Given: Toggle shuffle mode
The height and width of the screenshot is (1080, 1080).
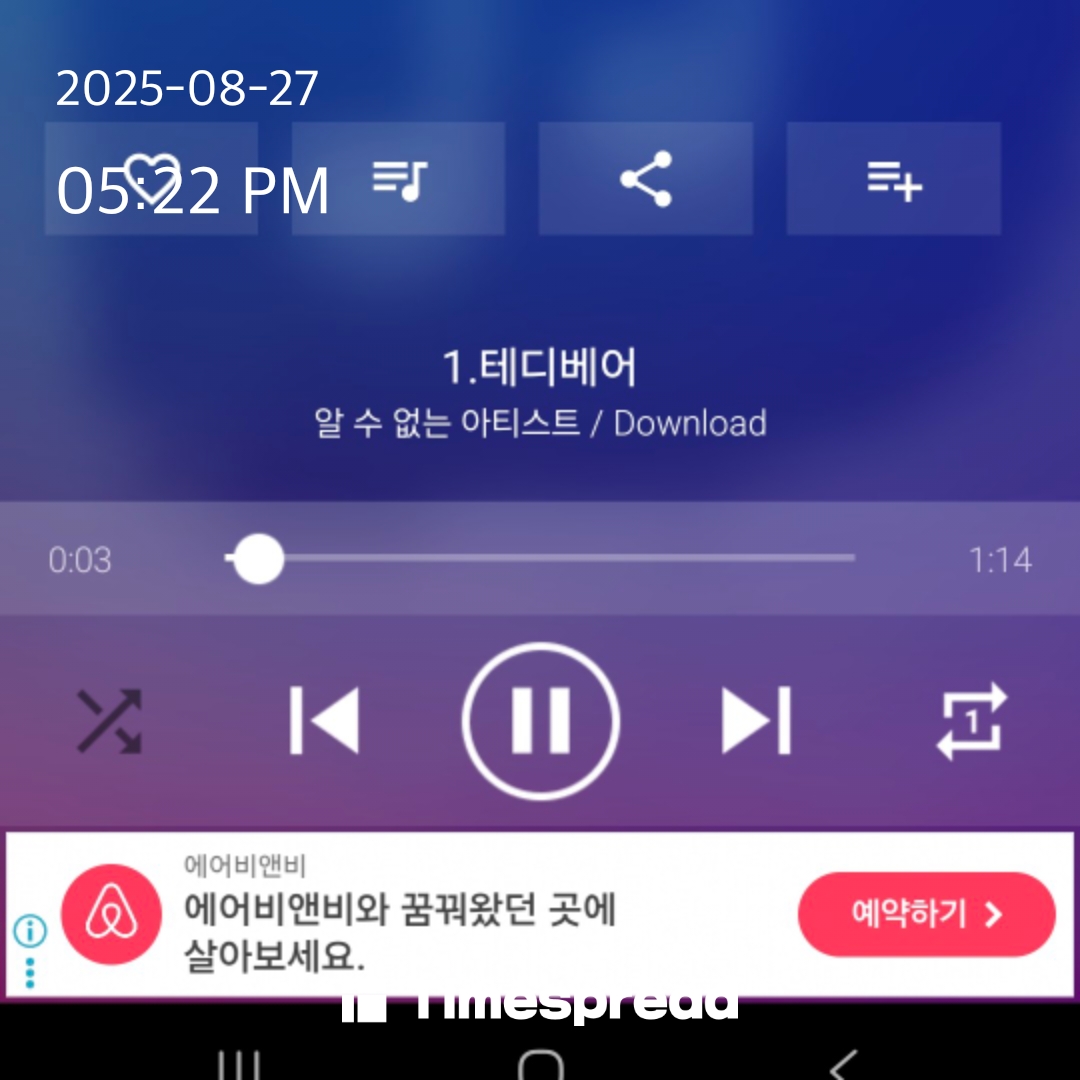Looking at the screenshot, I should click(x=109, y=720).
